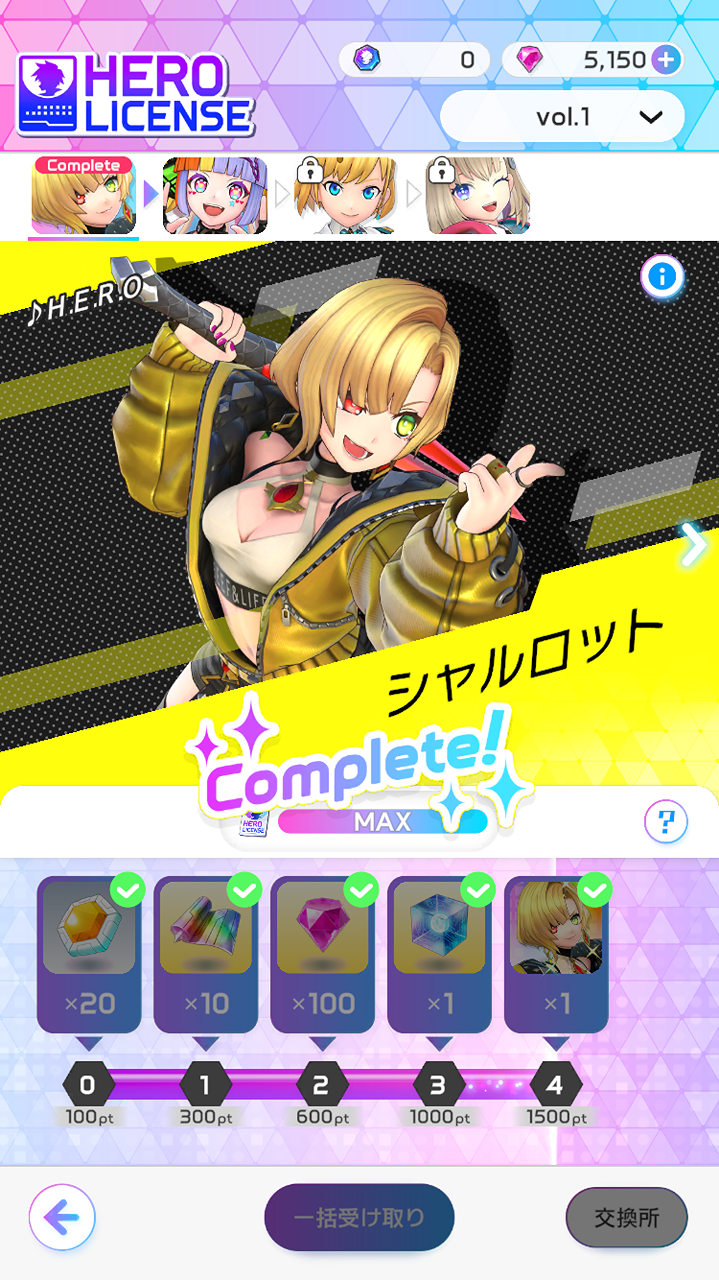Viewport: 719px width, 1280px height.
Task: Open the 交換所 exchange shop
Action: [x=627, y=1218]
